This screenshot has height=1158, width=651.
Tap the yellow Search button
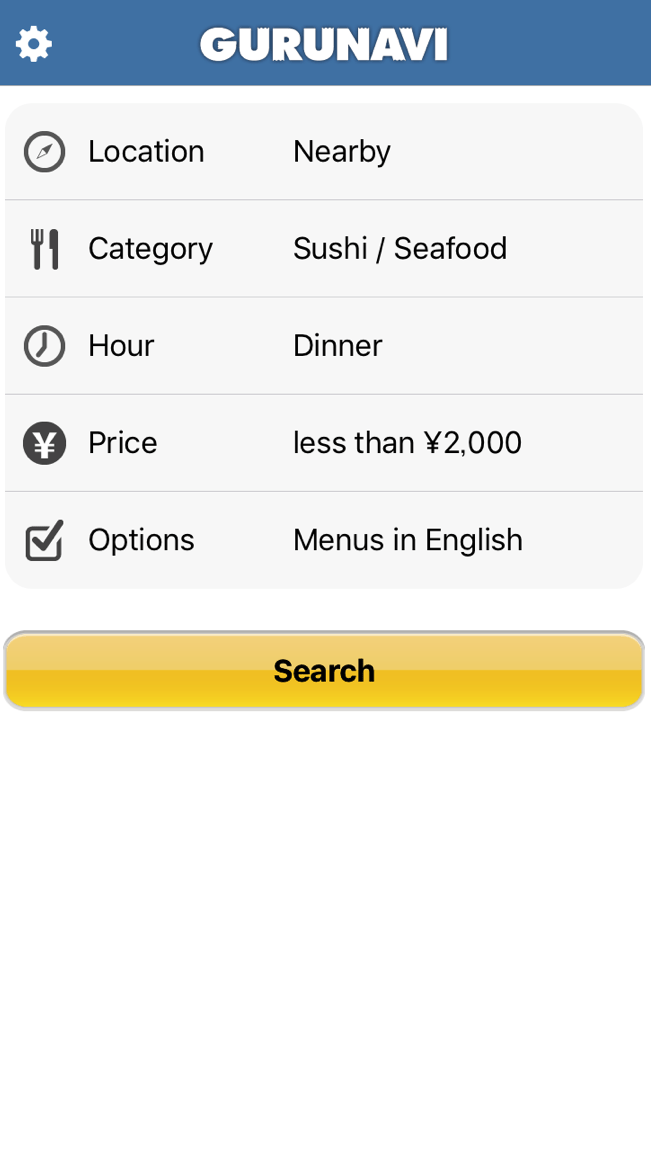point(324,671)
